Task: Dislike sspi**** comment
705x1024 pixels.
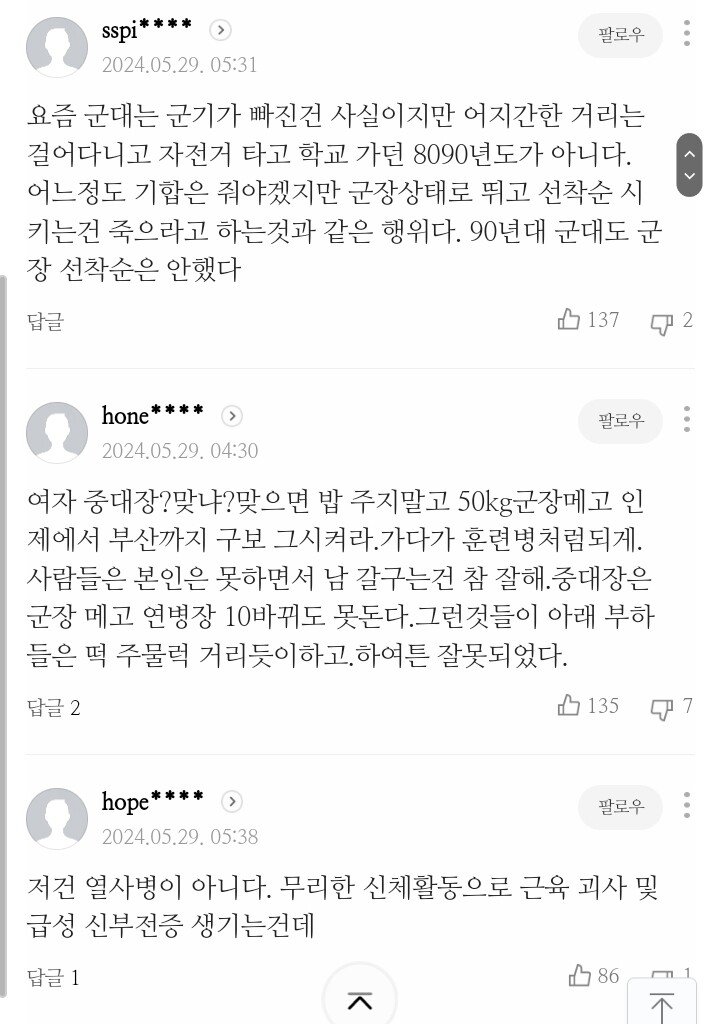Action: pyautogui.click(x=661, y=322)
